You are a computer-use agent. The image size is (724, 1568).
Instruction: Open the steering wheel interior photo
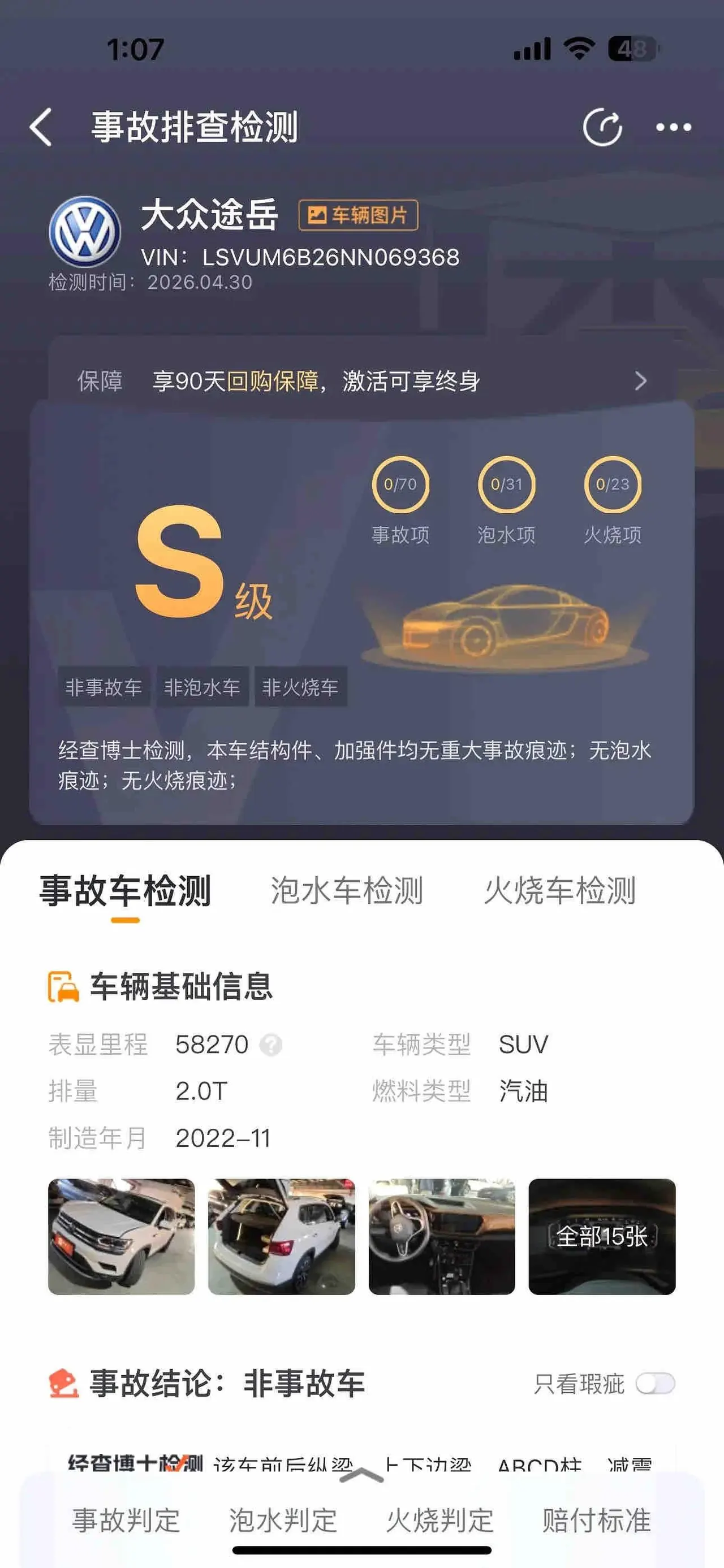(x=441, y=1236)
